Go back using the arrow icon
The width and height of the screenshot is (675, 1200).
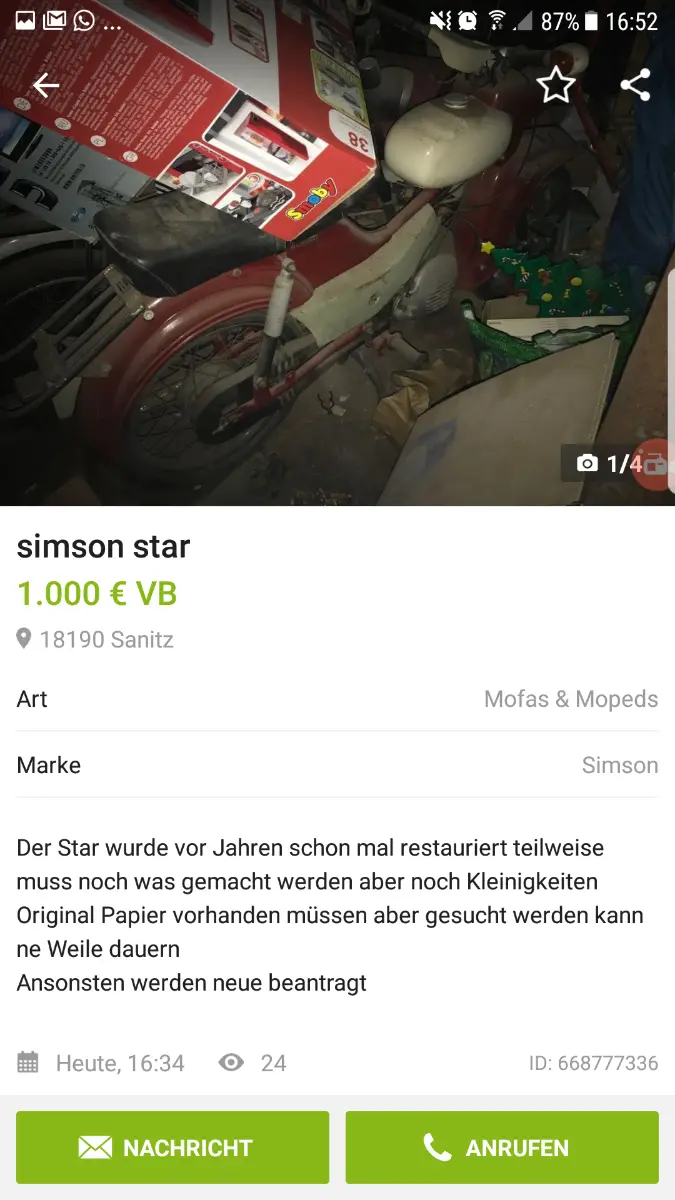coord(46,86)
